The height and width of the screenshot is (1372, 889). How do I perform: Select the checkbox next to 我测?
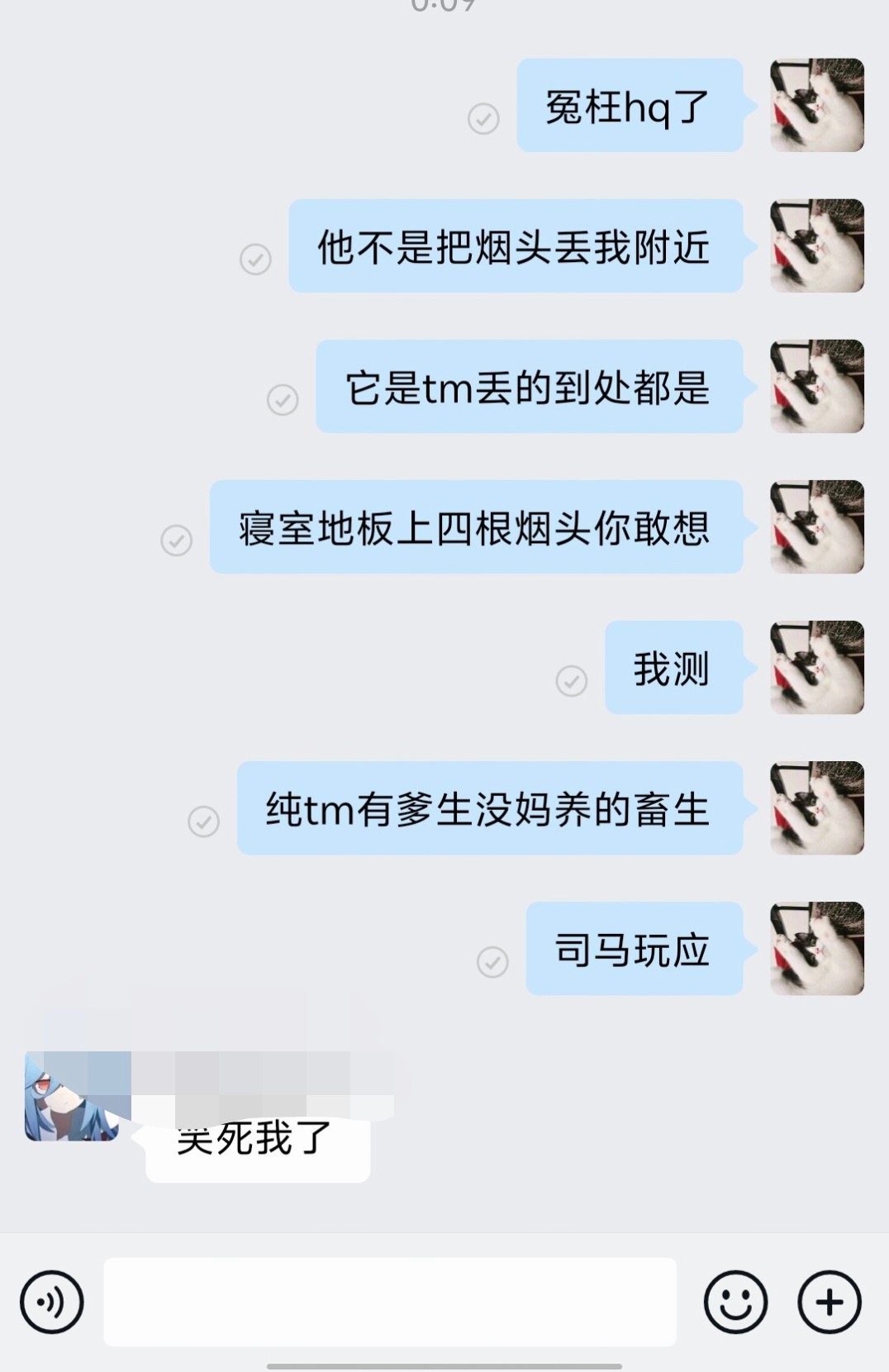point(572,681)
